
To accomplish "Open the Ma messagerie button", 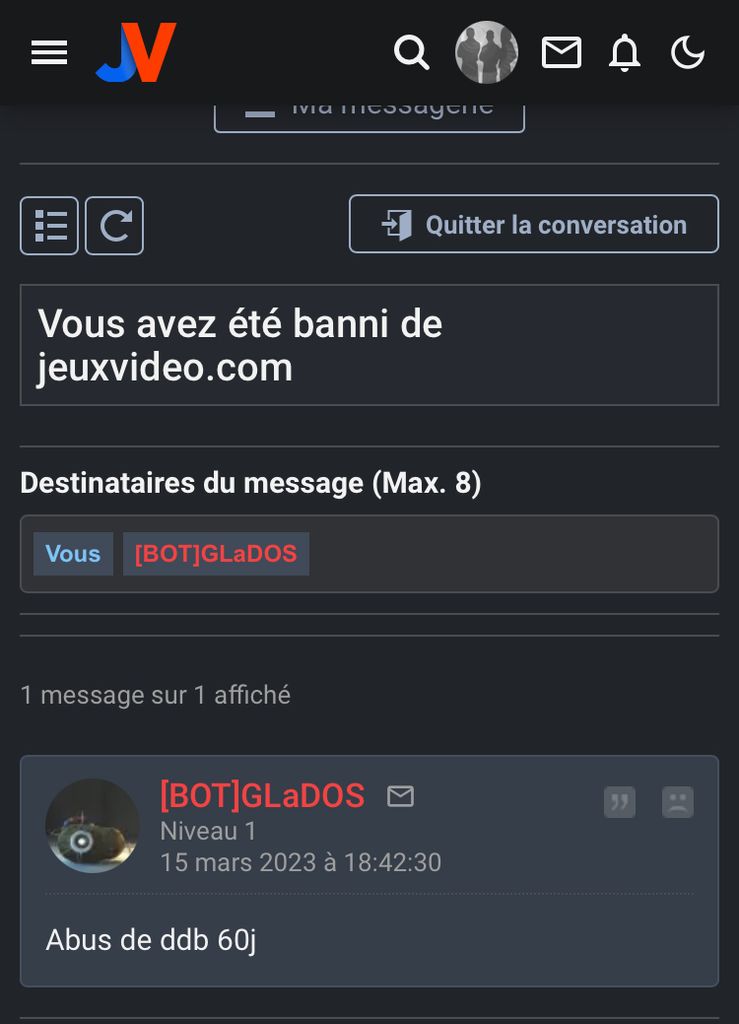I will point(369,114).
